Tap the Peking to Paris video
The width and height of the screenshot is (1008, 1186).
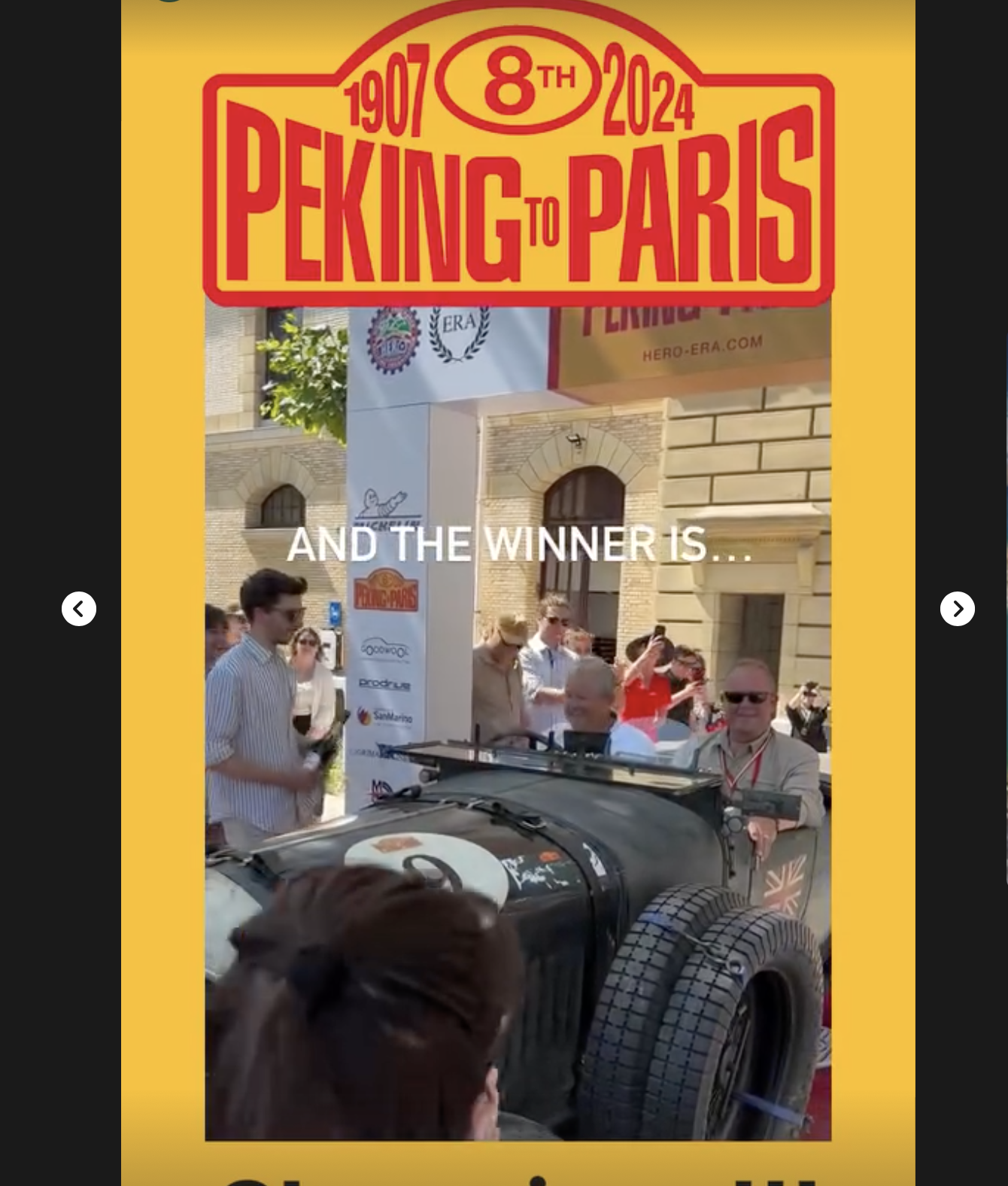point(518,722)
